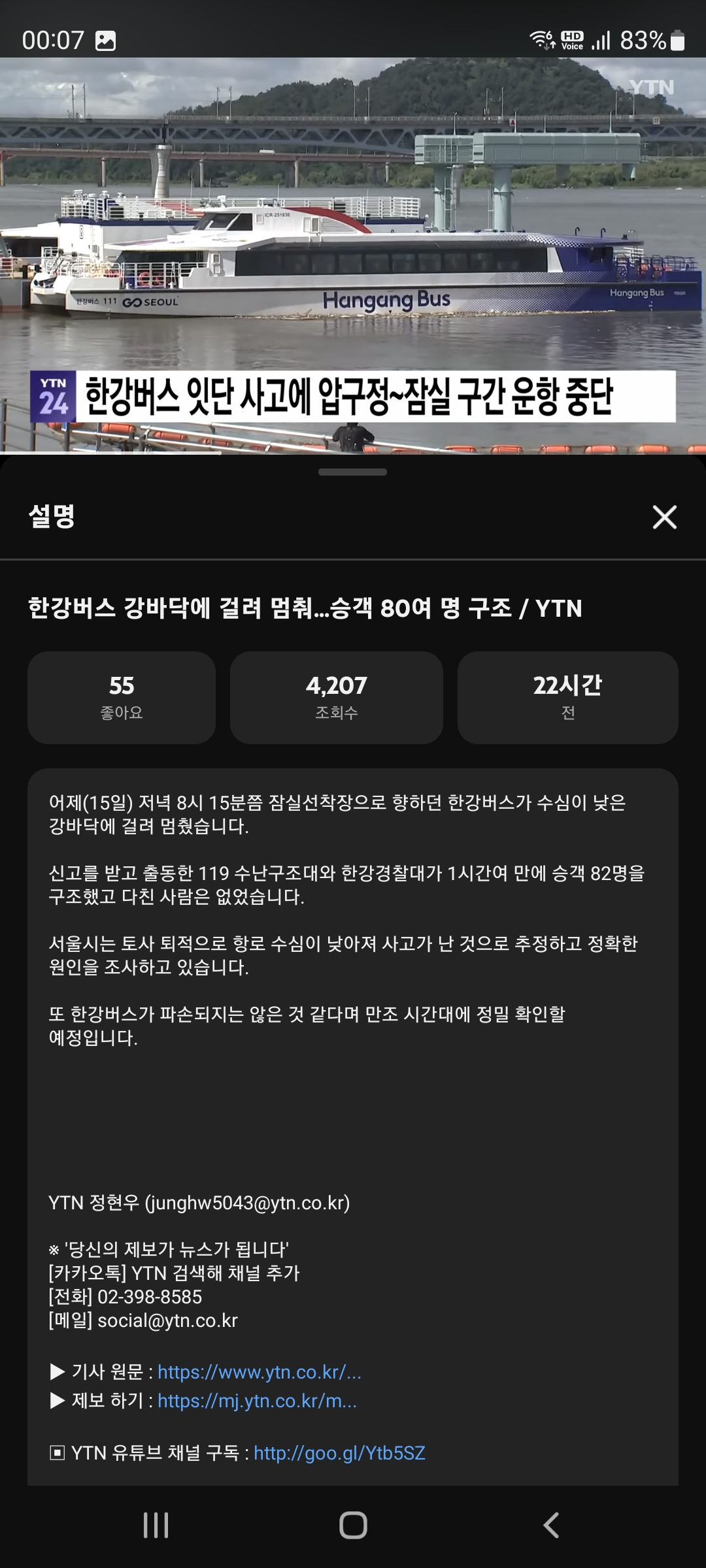The width and height of the screenshot is (706, 1568).
Task: Tap the video player showing Hangang Bus
Action: pyautogui.click(x=353, y=255)
